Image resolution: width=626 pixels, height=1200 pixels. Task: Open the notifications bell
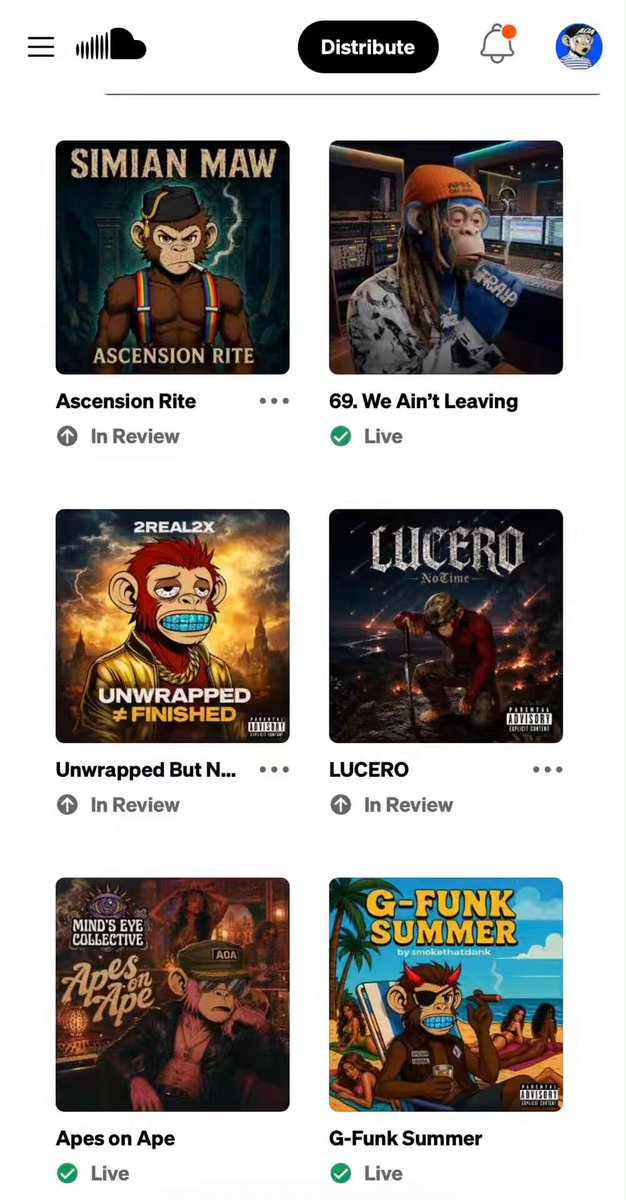point(497,45)
